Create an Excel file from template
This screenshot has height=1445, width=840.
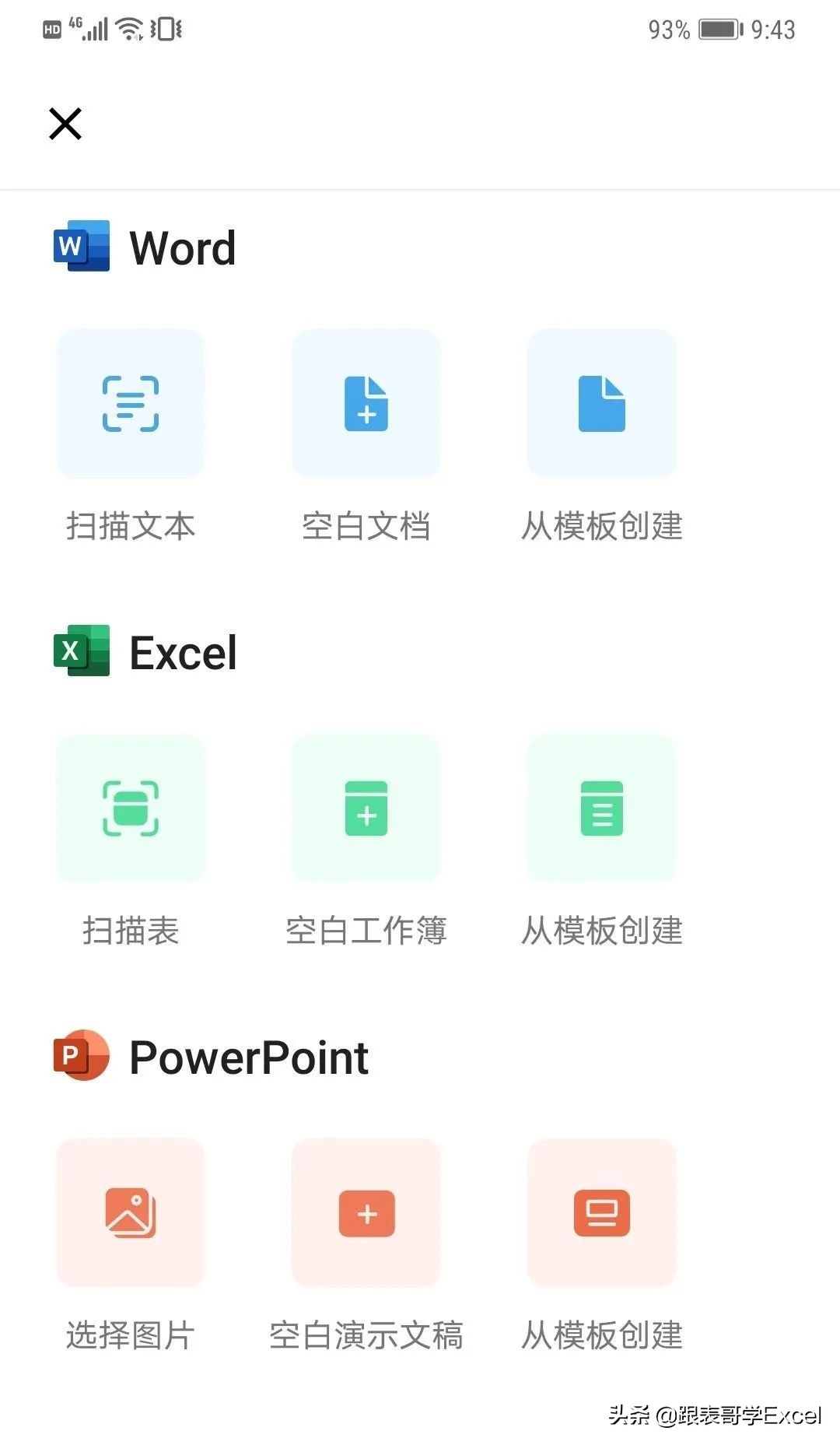[601, 809]
